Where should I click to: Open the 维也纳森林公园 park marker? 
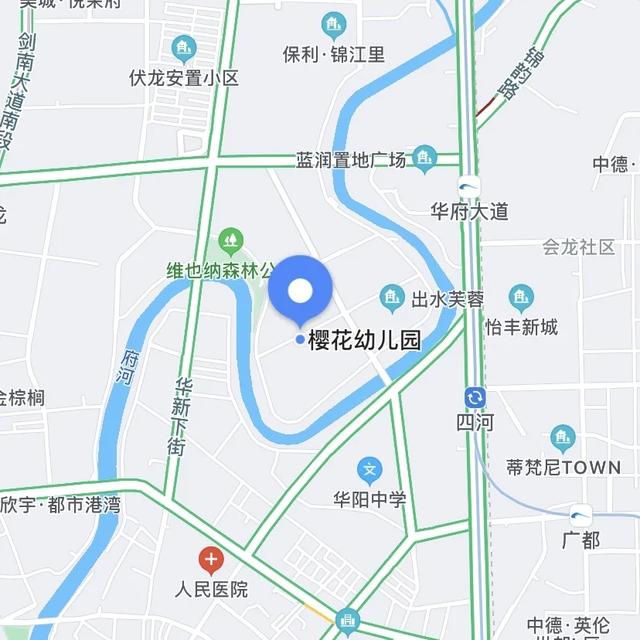pos(231,240)
